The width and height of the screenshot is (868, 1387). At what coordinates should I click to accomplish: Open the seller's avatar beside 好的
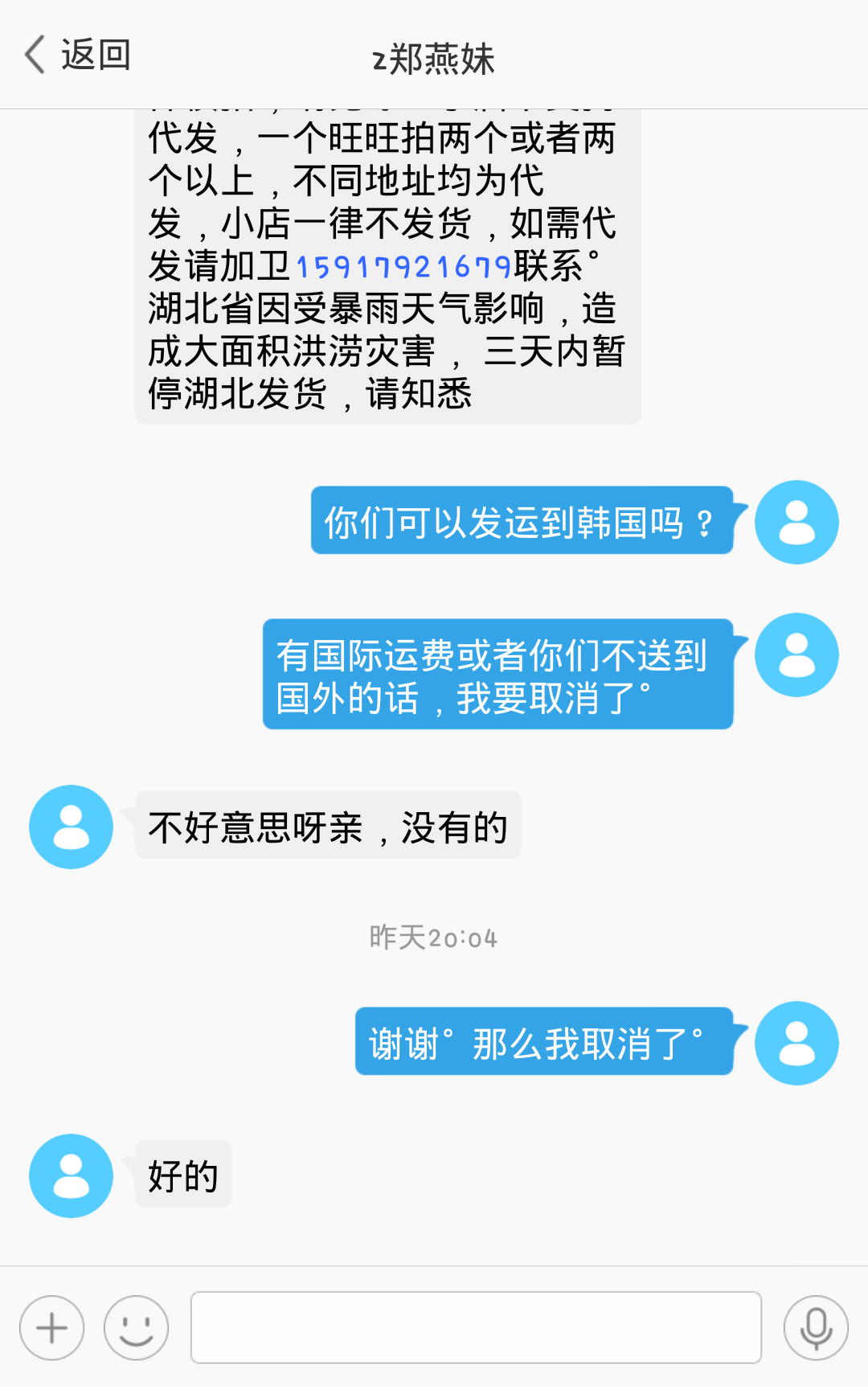(x=71, y=1176)
